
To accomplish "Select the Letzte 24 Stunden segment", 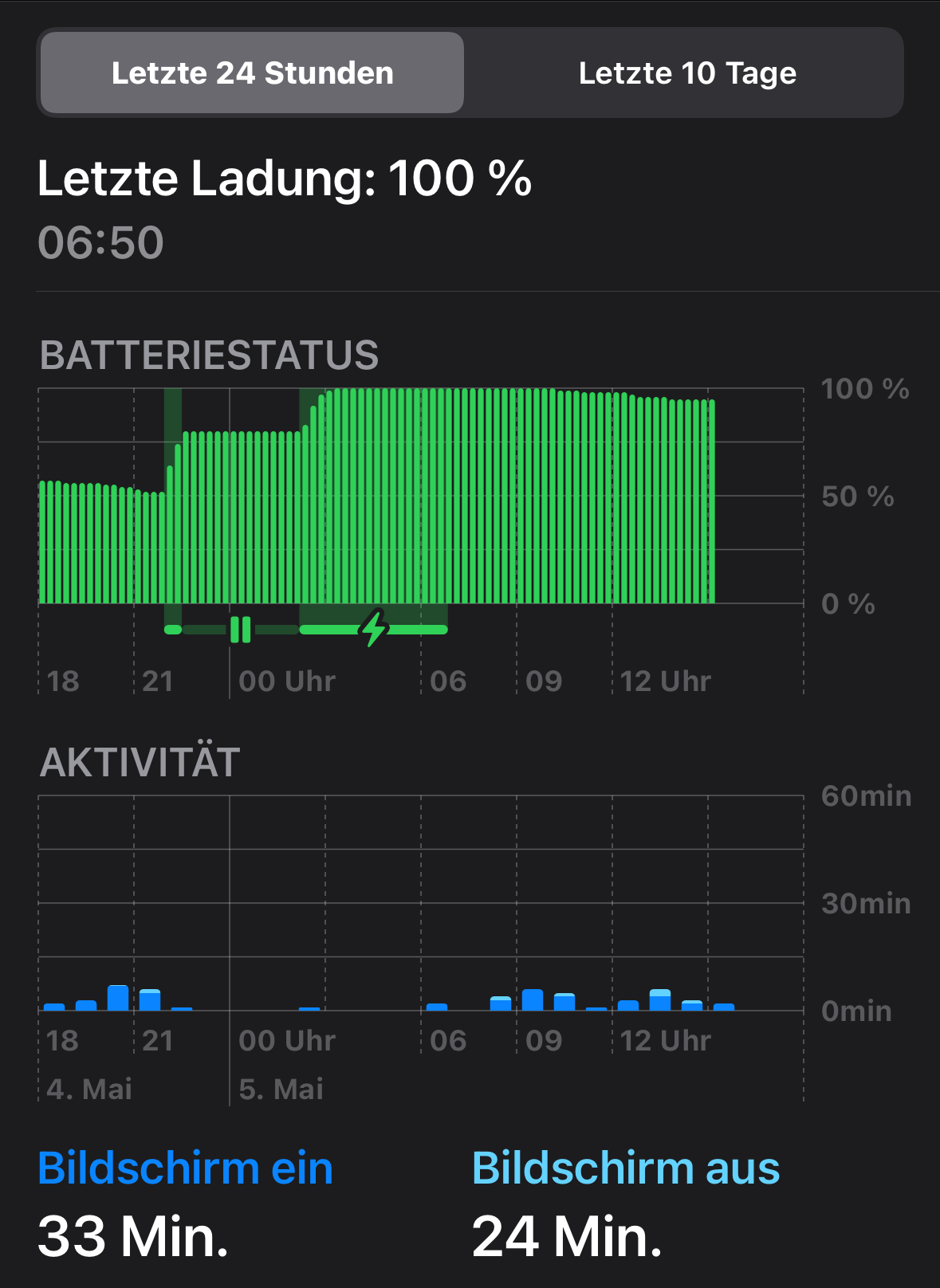I will click(x=252, y=73).
